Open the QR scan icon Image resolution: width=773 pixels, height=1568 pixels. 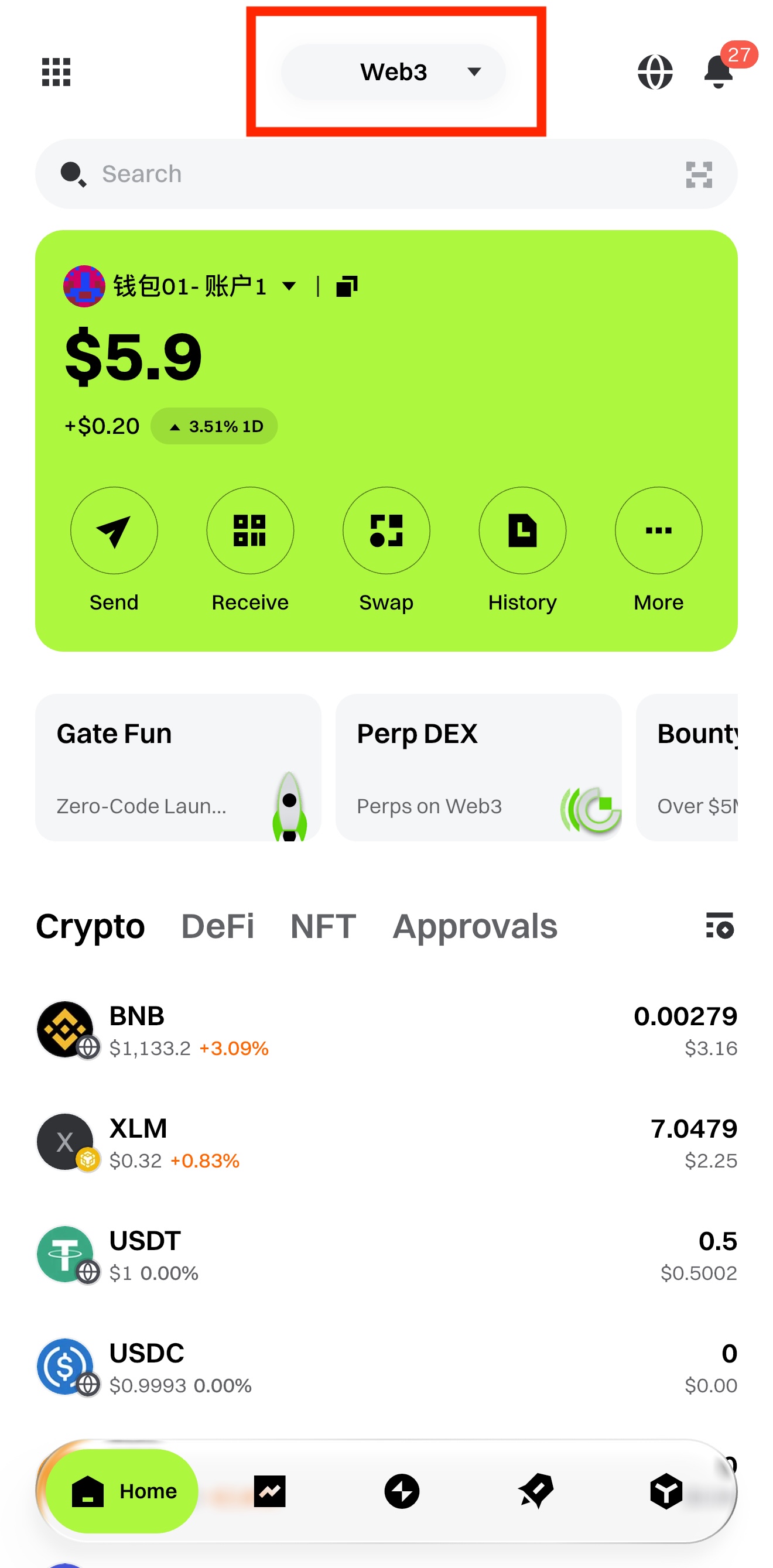(699, 174)
